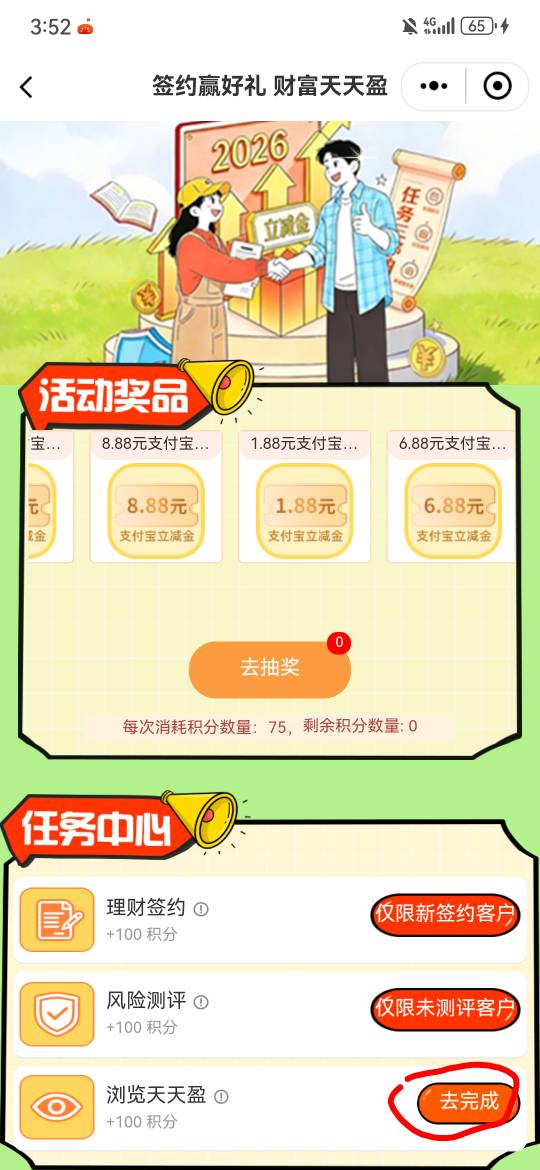Close the mini program with the circle button
This screenshot has height=1170, width=540.
[497, 87]
